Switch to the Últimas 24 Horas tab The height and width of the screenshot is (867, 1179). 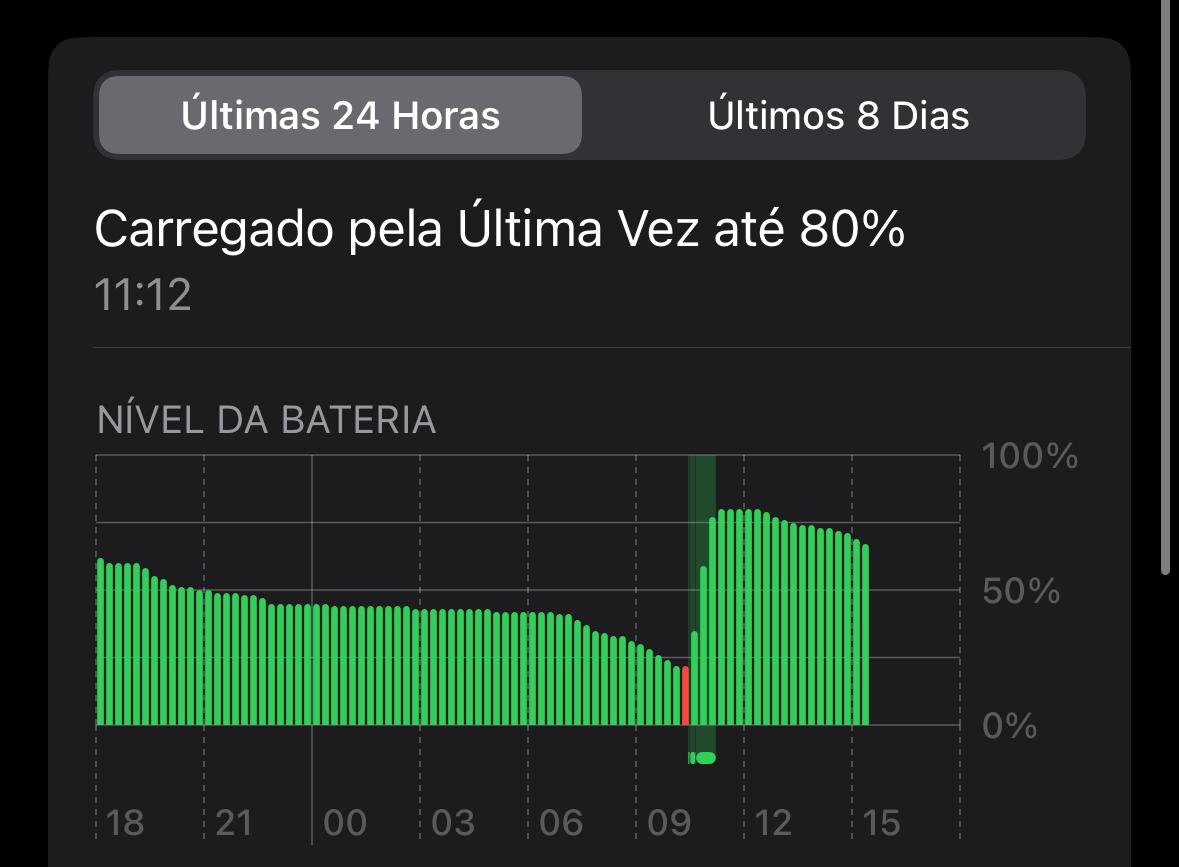click(340, 116)
